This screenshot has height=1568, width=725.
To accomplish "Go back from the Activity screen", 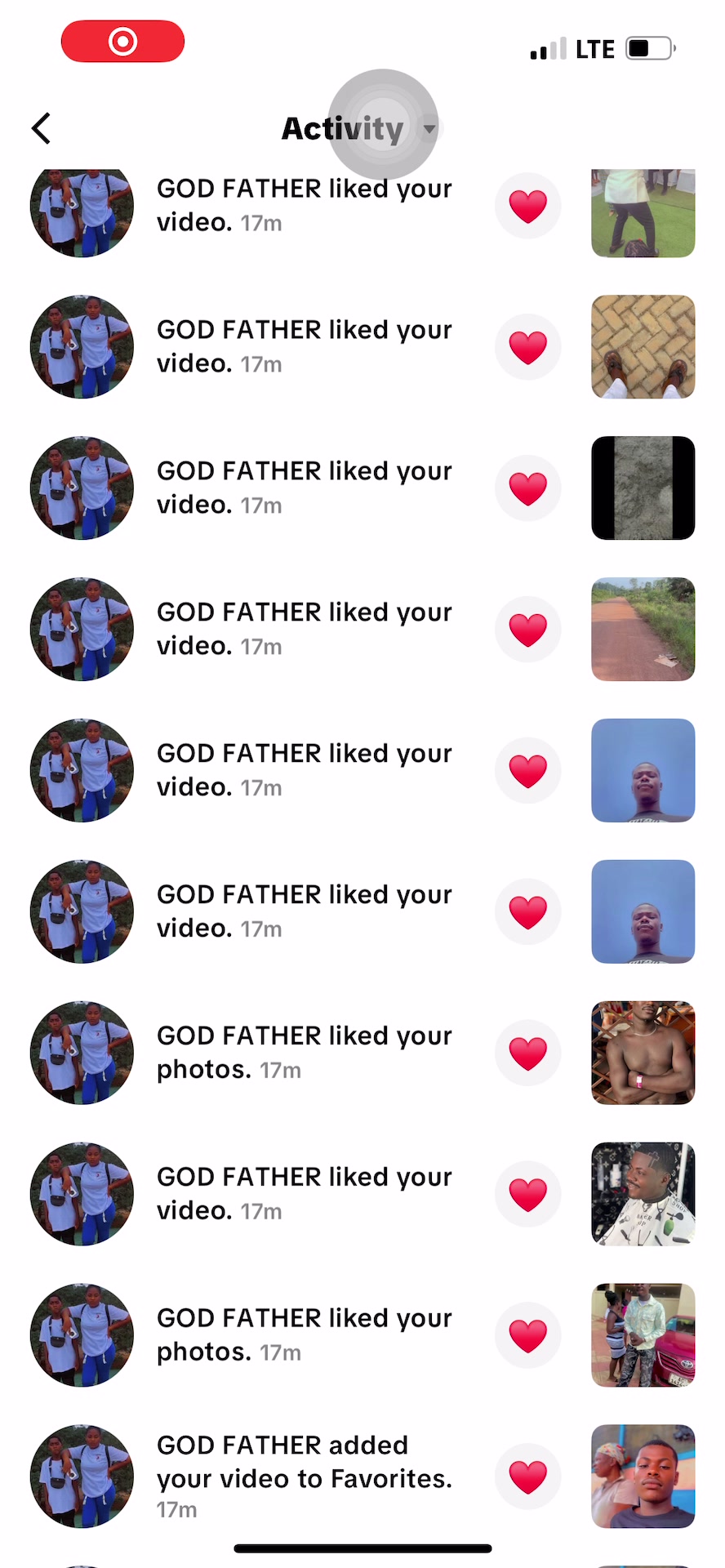I will [x=42, y=128].
